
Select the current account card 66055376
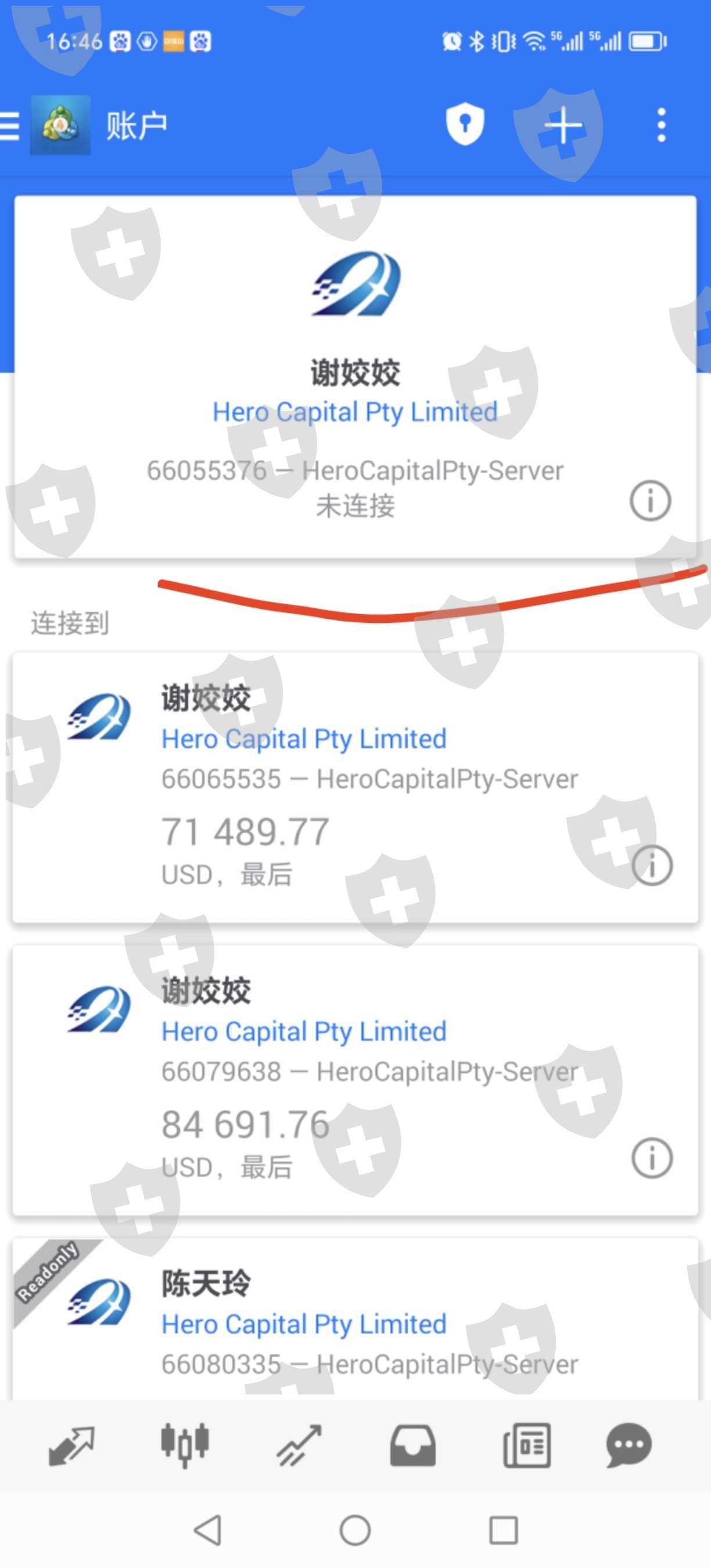pyautogui.click(x=355, y=377)
